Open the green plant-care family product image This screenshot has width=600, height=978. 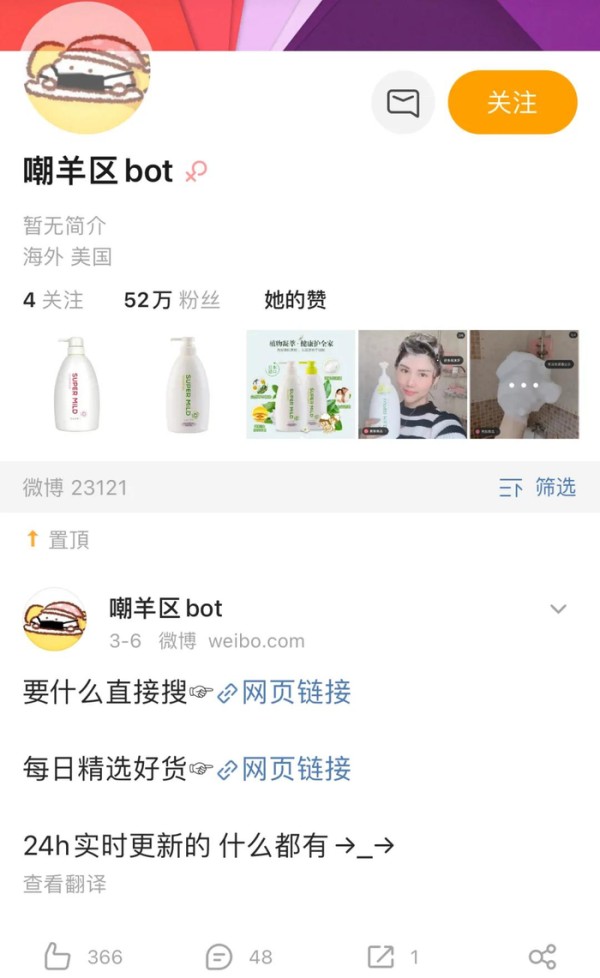coord(300,385)
